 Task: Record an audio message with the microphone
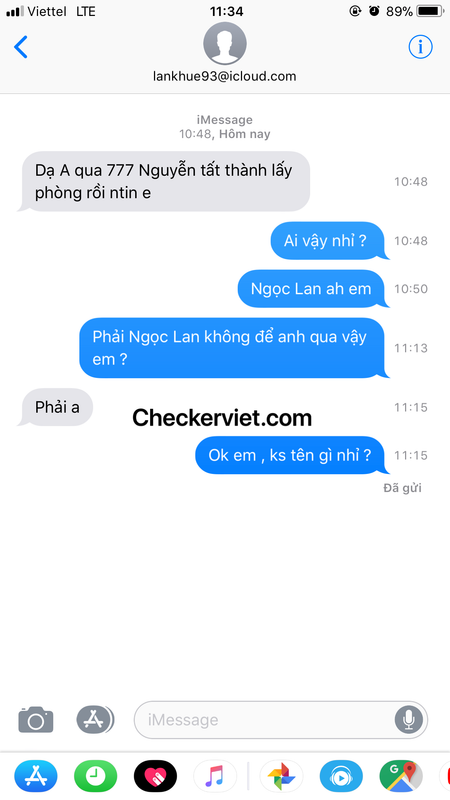click(409, 719)
